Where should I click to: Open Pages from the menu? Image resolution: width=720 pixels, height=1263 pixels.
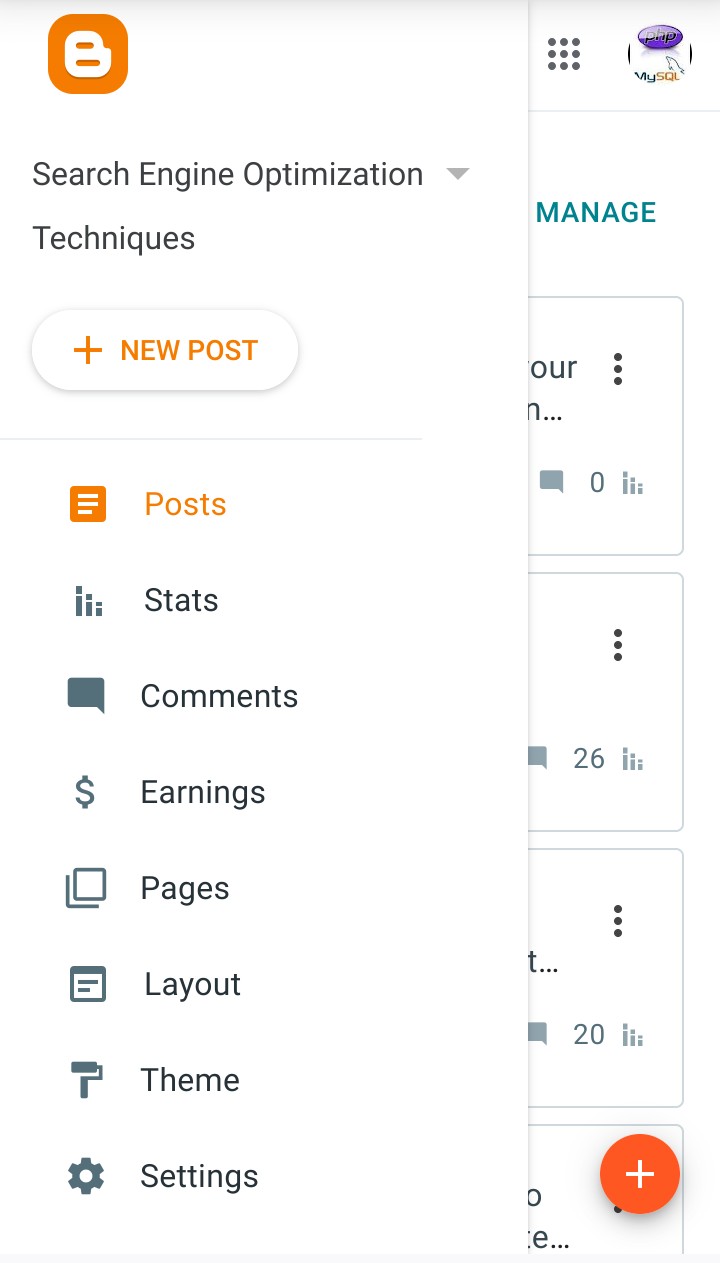tap(184, 888)
